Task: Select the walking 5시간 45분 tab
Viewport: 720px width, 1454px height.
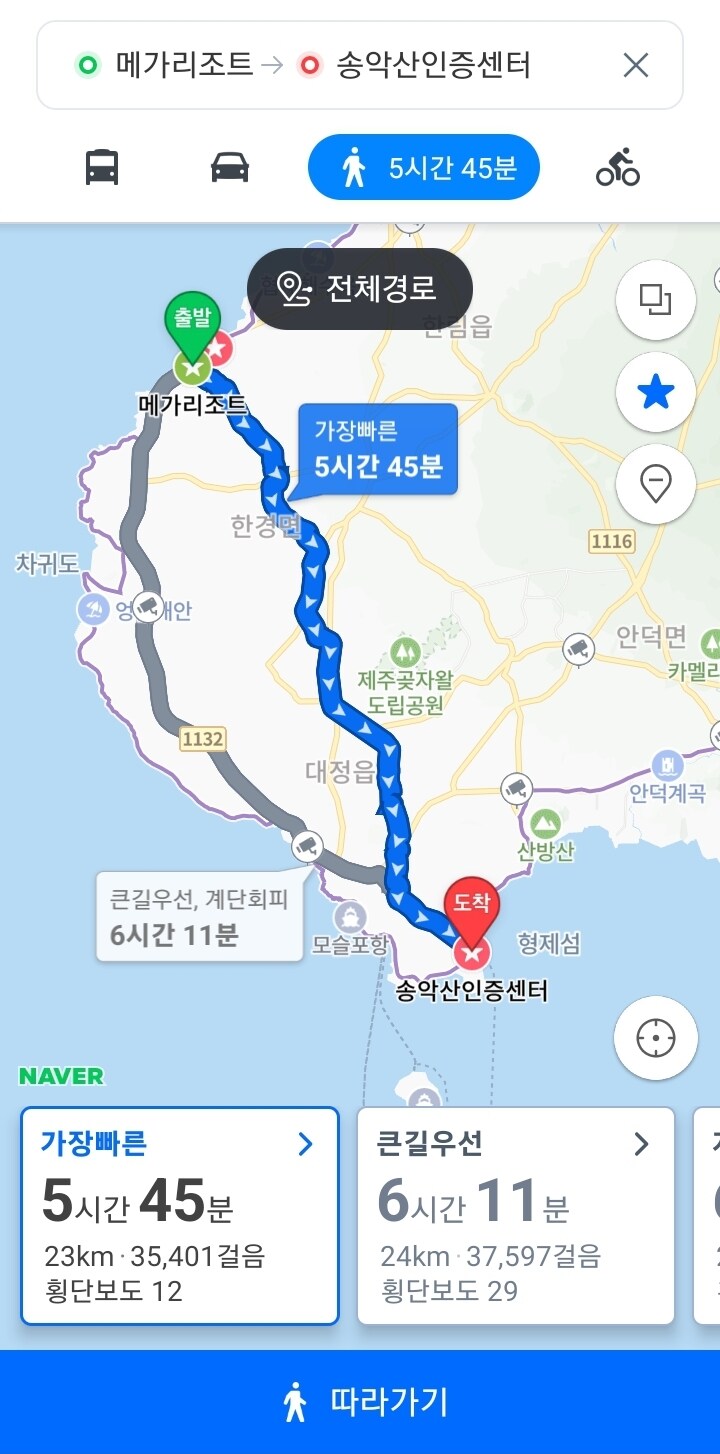Action: (424, 167)
